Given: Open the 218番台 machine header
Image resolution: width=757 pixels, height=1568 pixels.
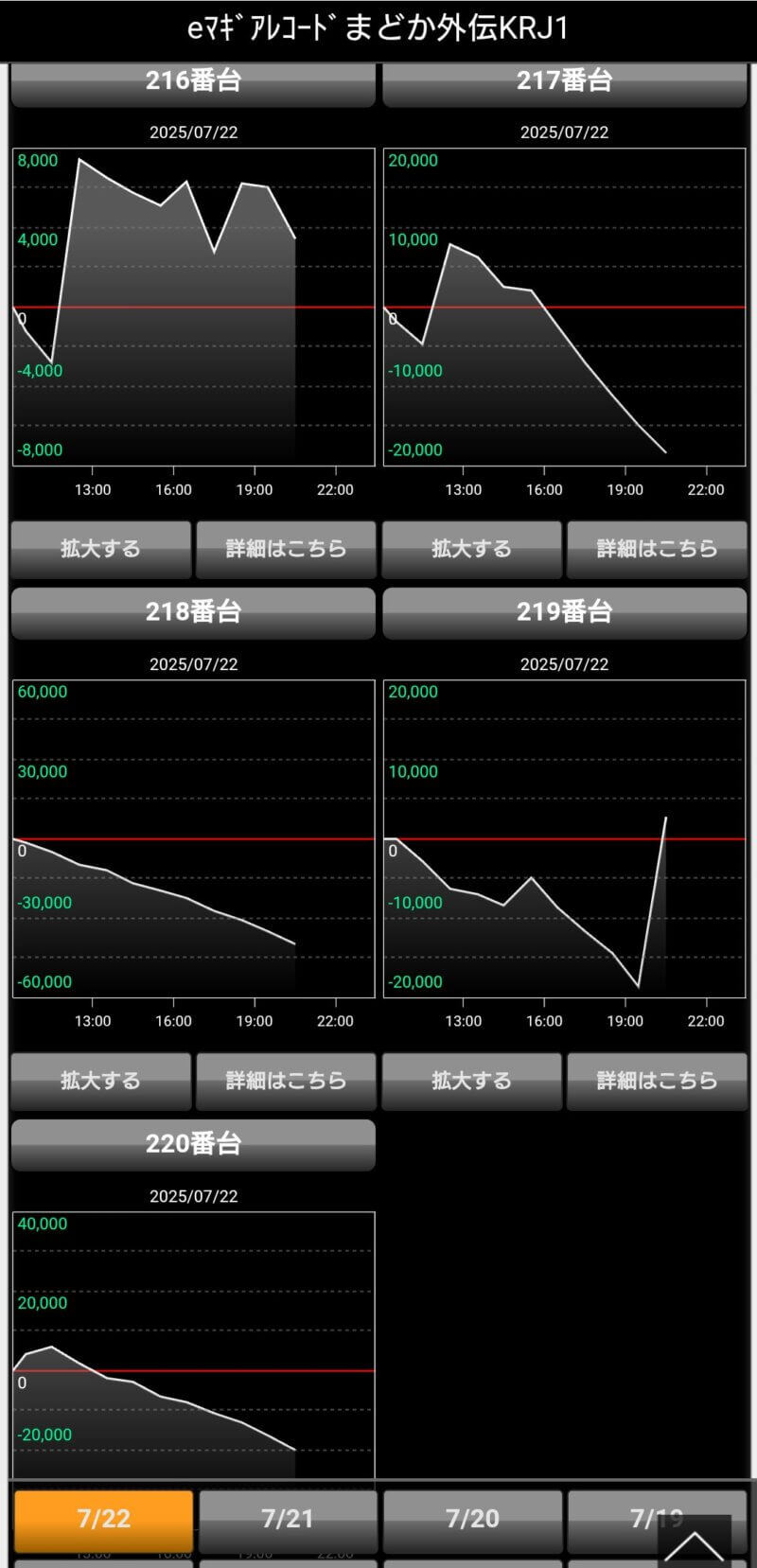Looking at the screenshot, I should (193, 612).
